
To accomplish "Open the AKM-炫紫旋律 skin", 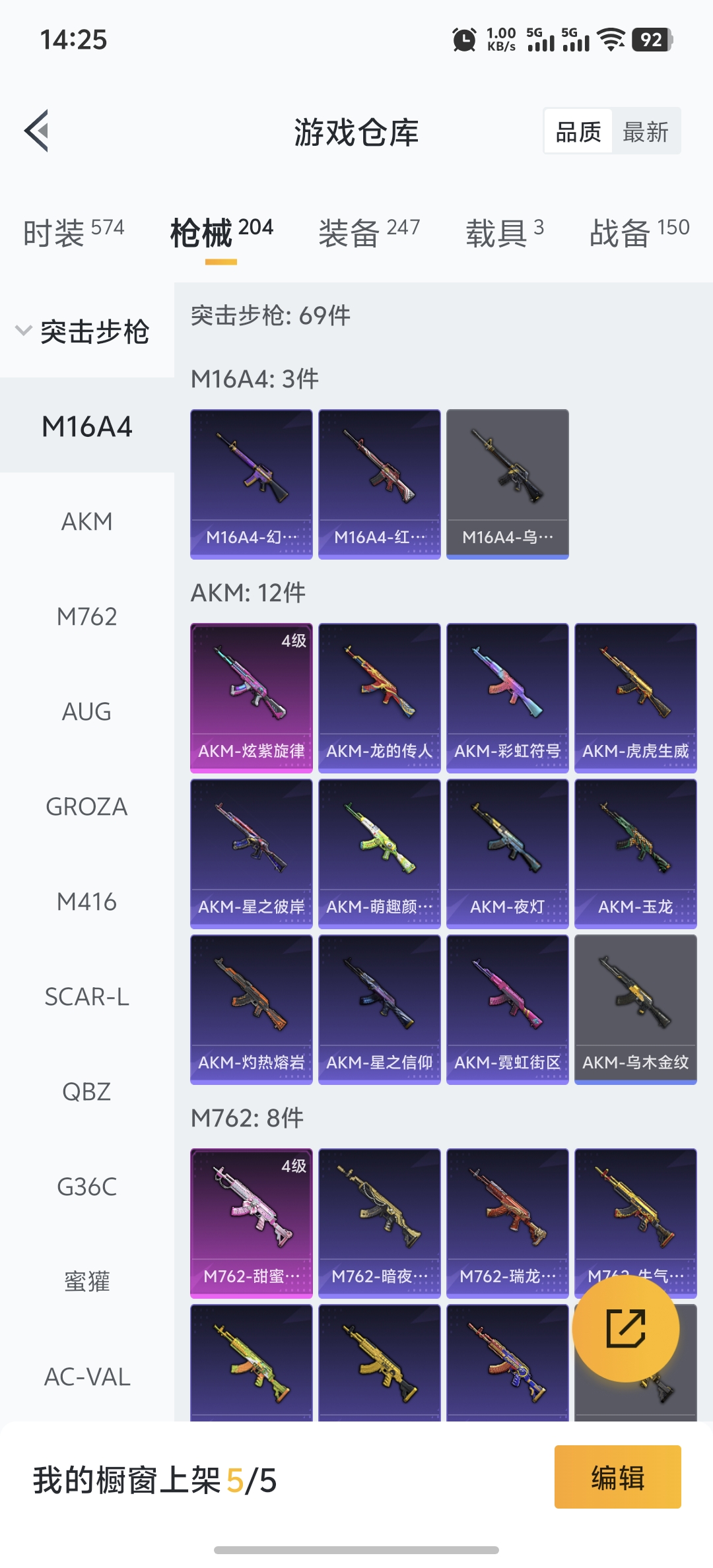I will tap(252, 697).
